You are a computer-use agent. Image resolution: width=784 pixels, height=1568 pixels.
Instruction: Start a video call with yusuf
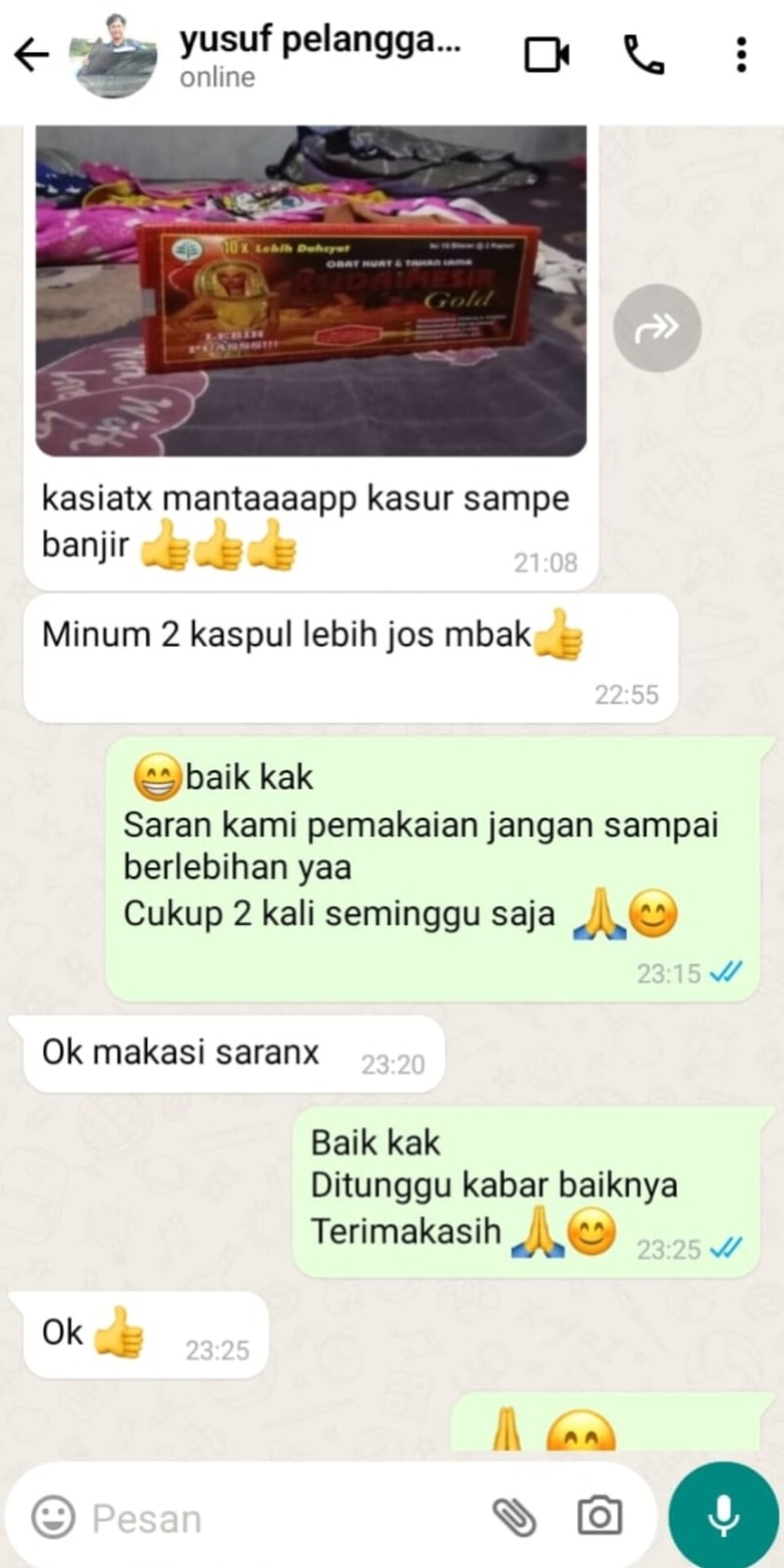point(547,55)
